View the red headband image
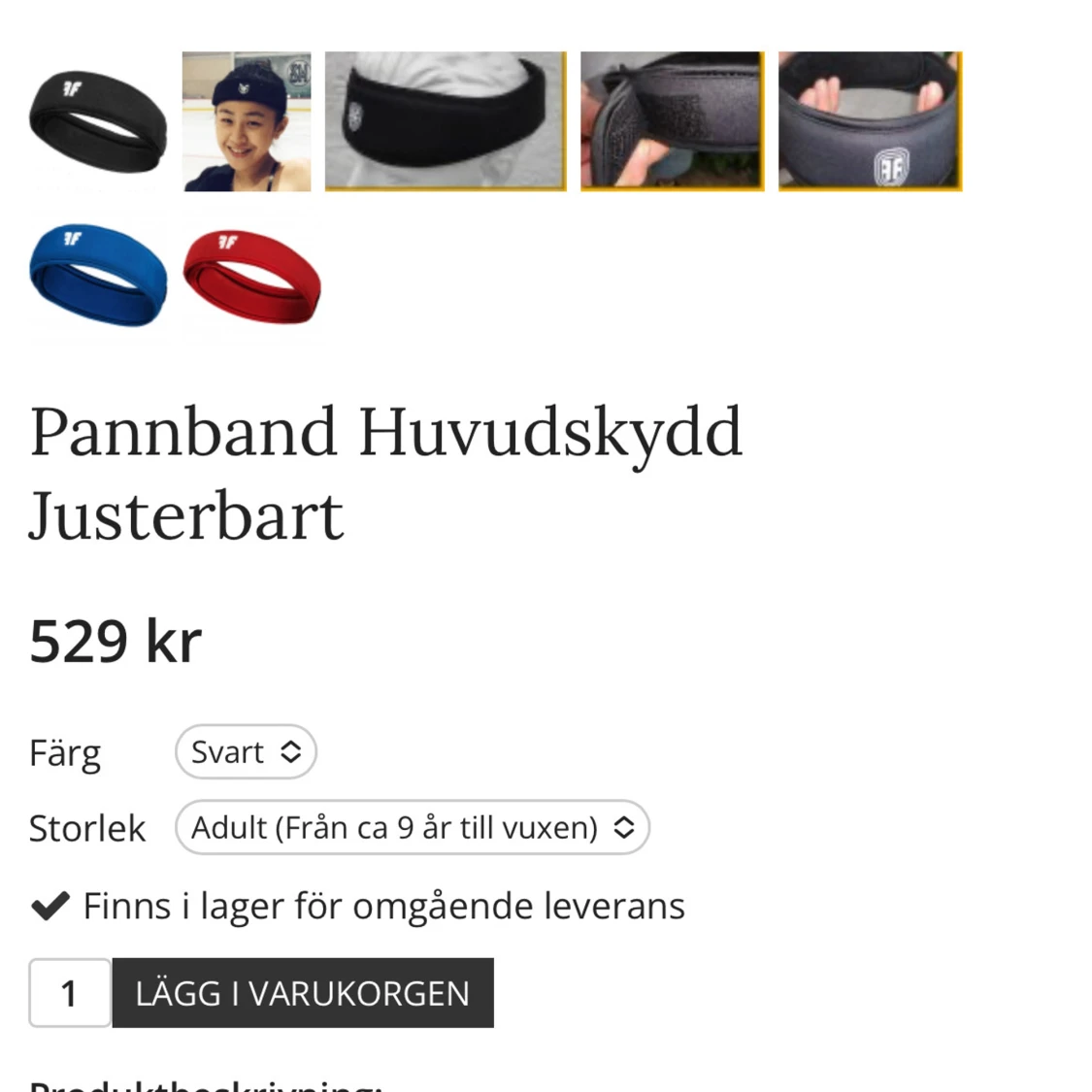This screenshot has width=1092, height=1092. tap(251, 276)
